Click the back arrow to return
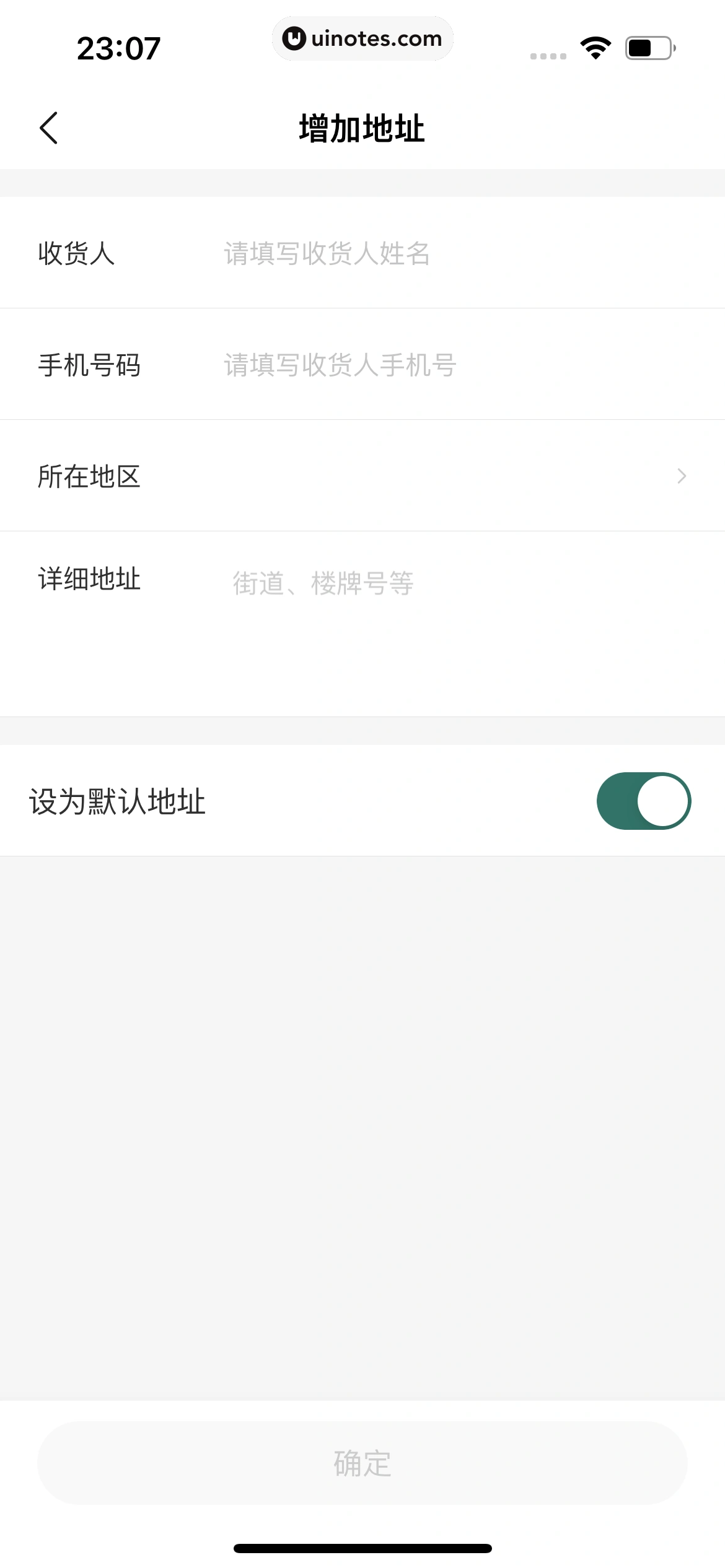This screenshot has width=725, height=1568. point(49,127)
